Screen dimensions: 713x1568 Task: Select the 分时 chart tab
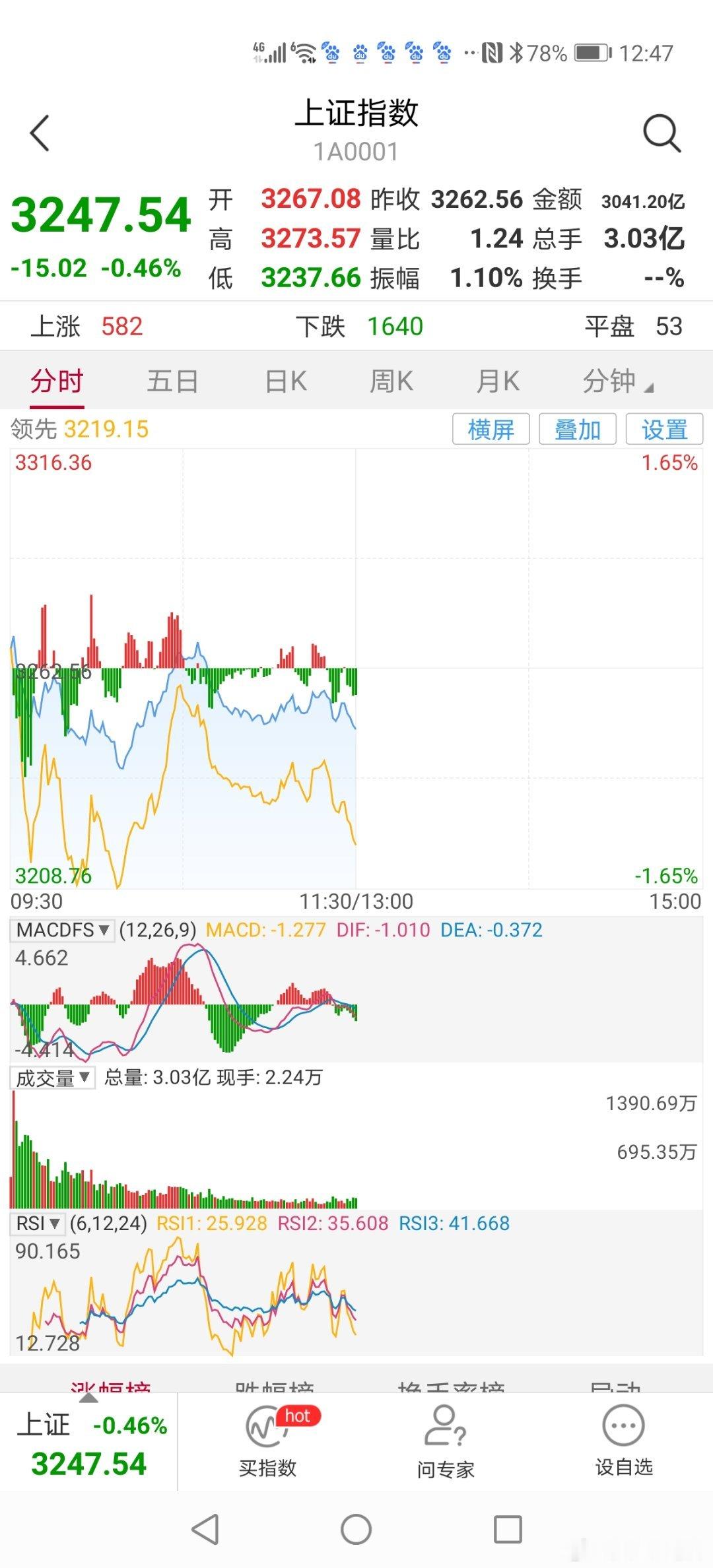click(x=57, y=381)
